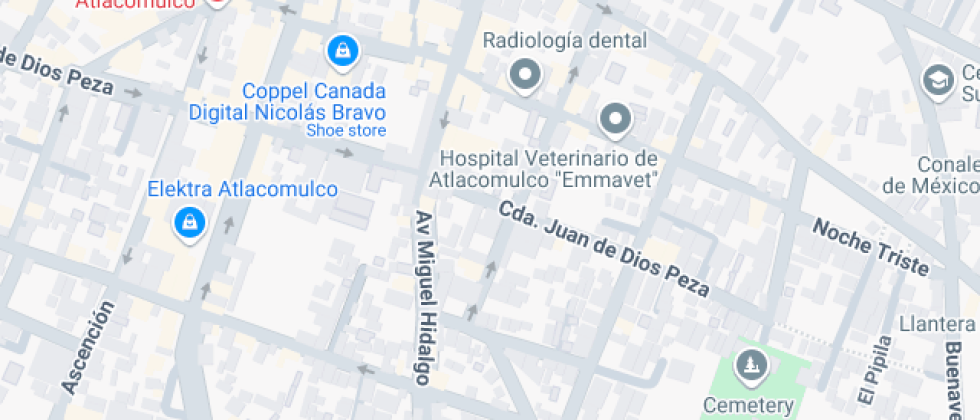
Task: Select the Elektra Atlacomulco store pin
Action: point(188,224)
